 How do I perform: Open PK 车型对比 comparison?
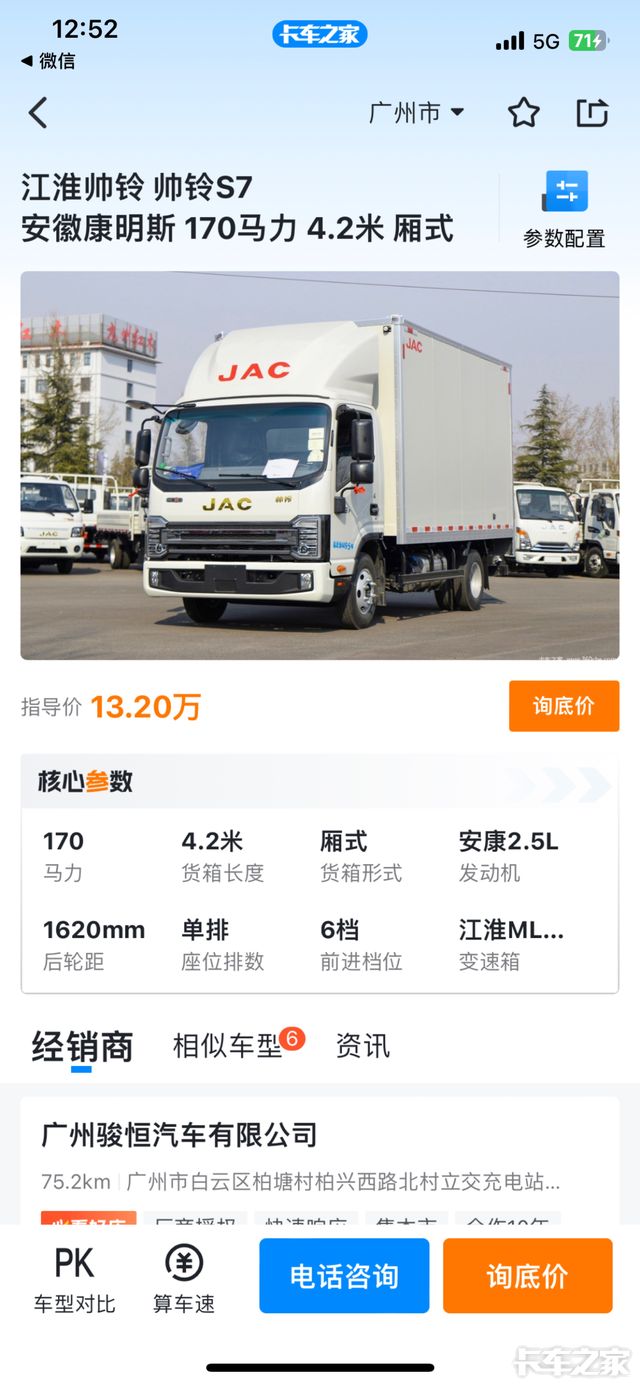coord(75,1277)
